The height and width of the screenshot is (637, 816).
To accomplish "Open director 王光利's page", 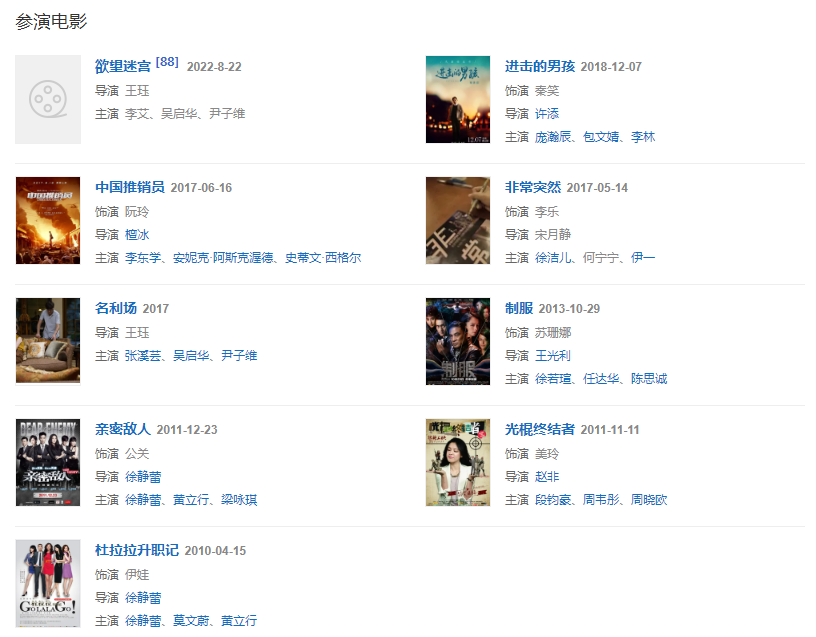I will (x=554, y=355).
